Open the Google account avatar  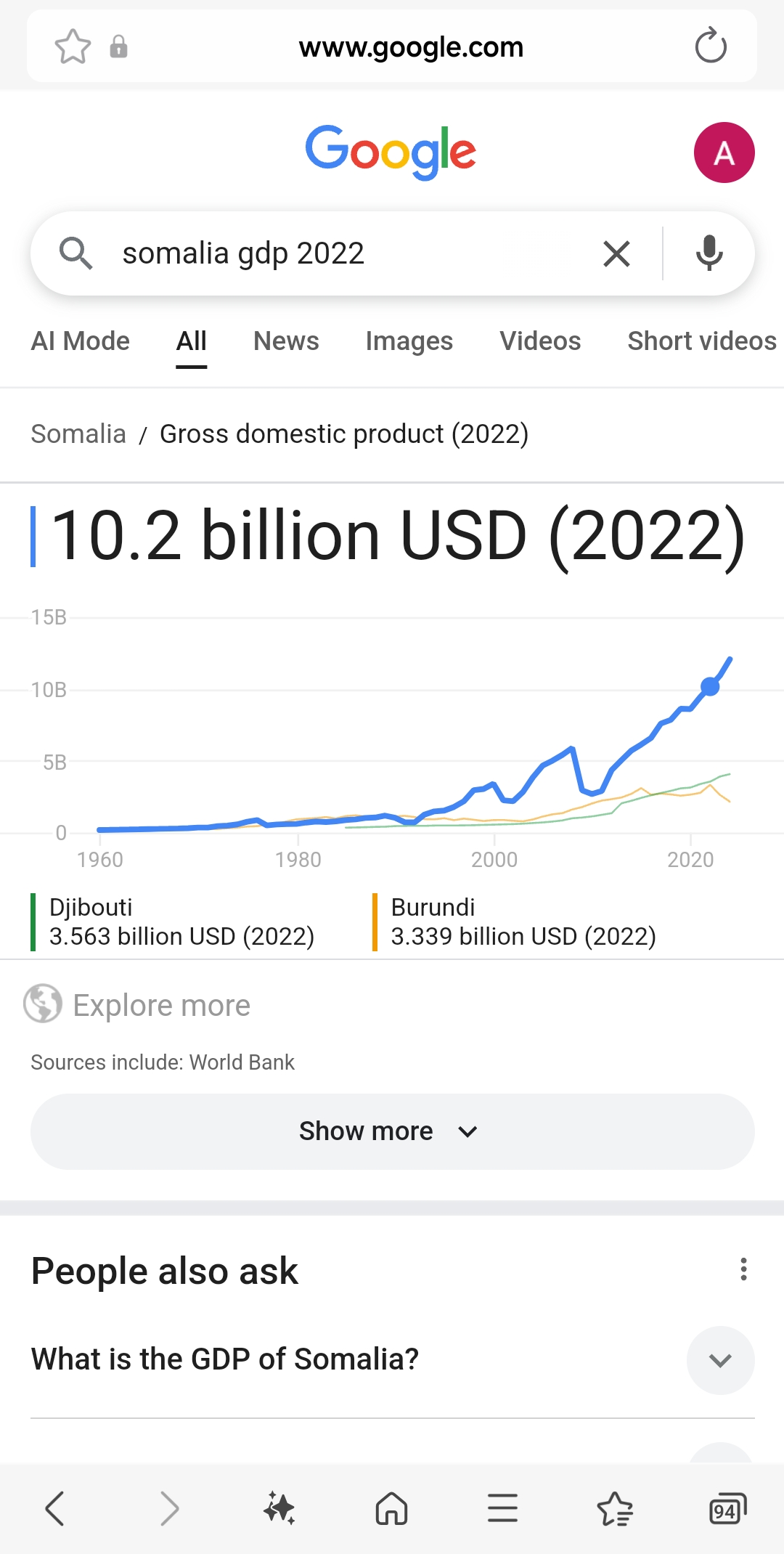[x=724, y=152]
